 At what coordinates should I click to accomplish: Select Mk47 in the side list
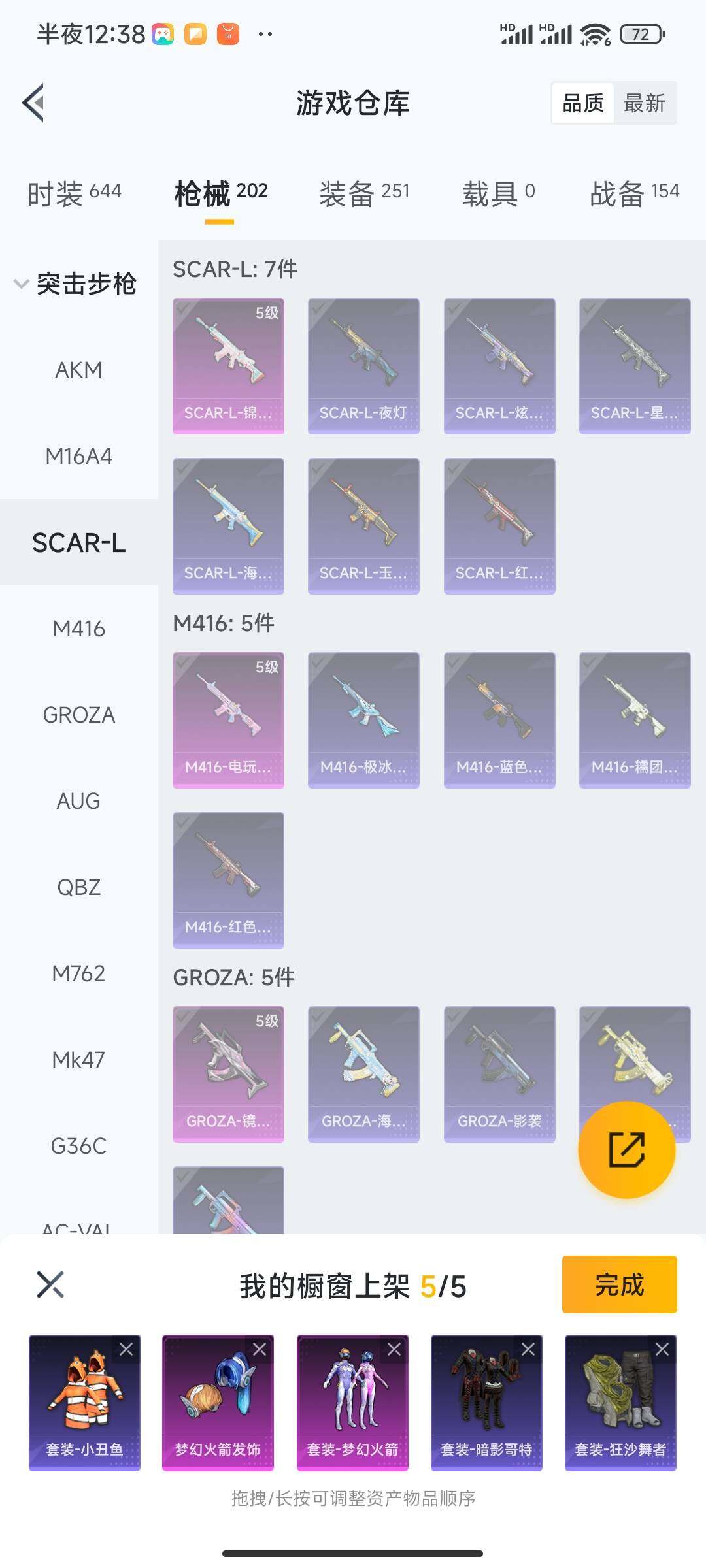tap(78, 1060)
